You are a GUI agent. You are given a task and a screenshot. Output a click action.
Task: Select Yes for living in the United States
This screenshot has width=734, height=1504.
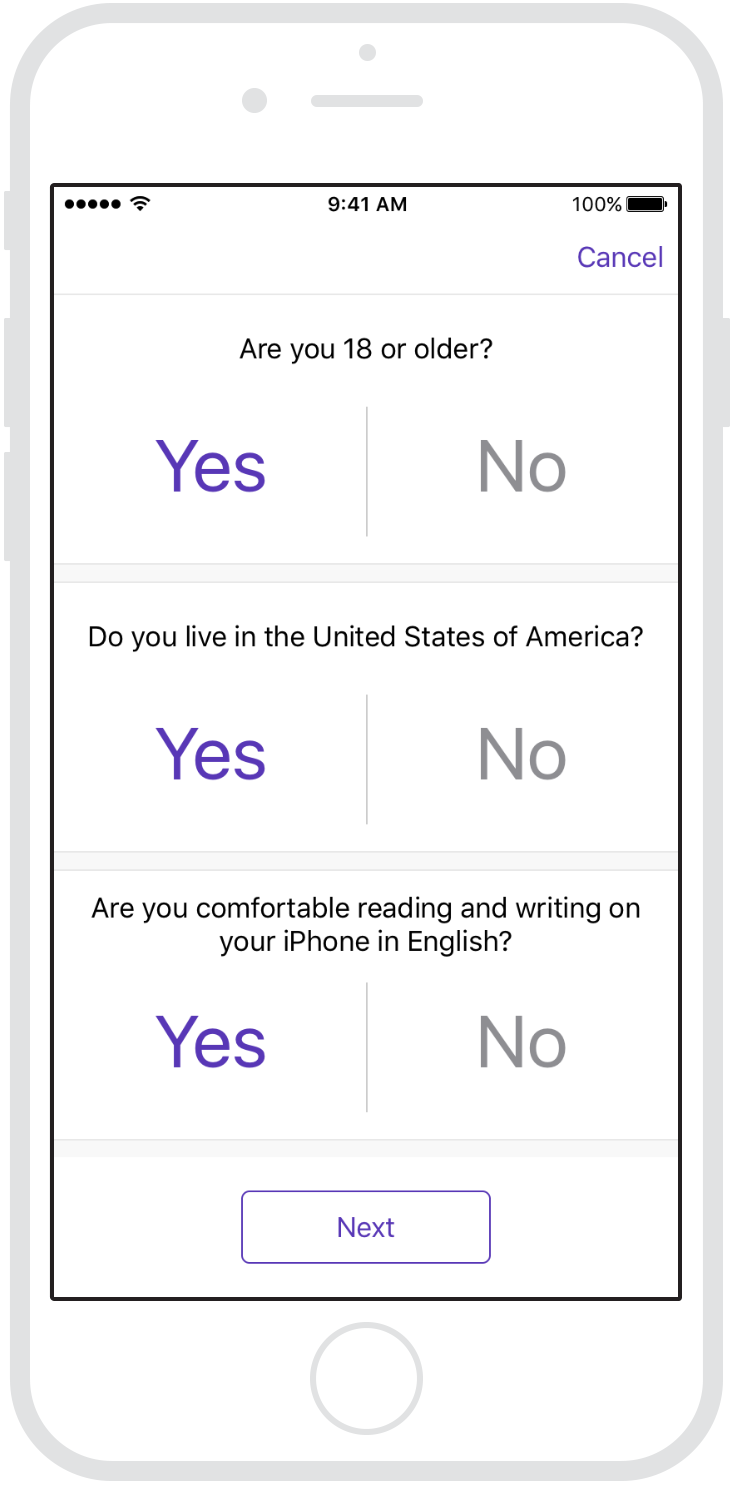pyautogui.click(x=211, y=754)
